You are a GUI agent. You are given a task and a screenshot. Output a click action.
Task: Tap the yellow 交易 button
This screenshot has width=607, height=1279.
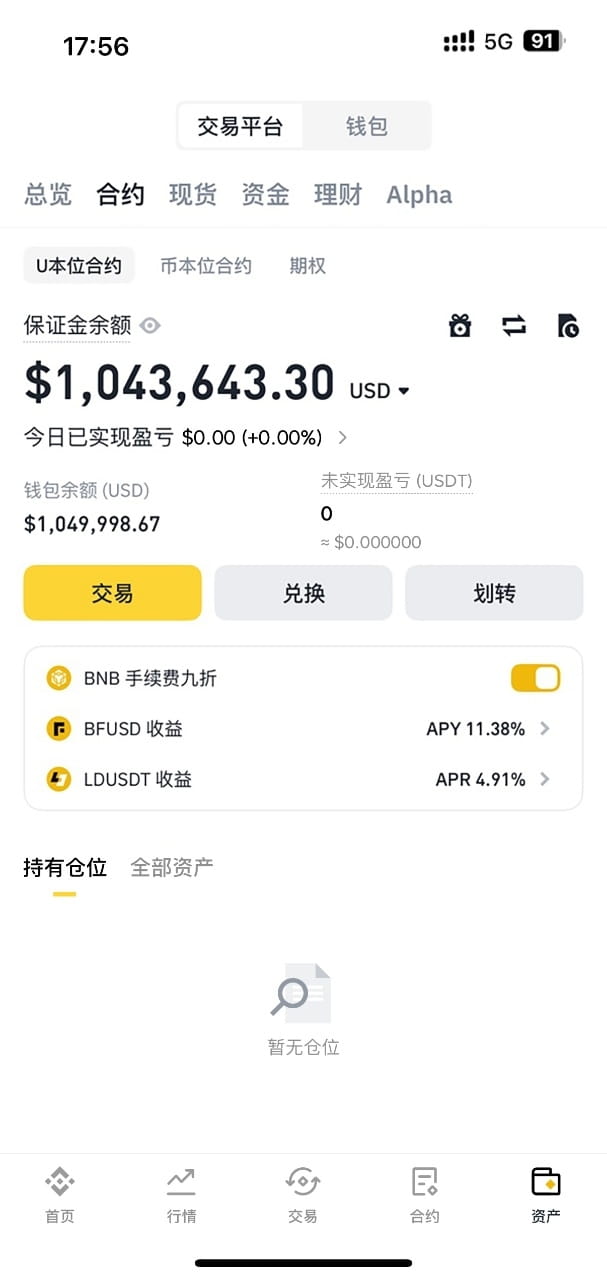click(x=113, y=593)
